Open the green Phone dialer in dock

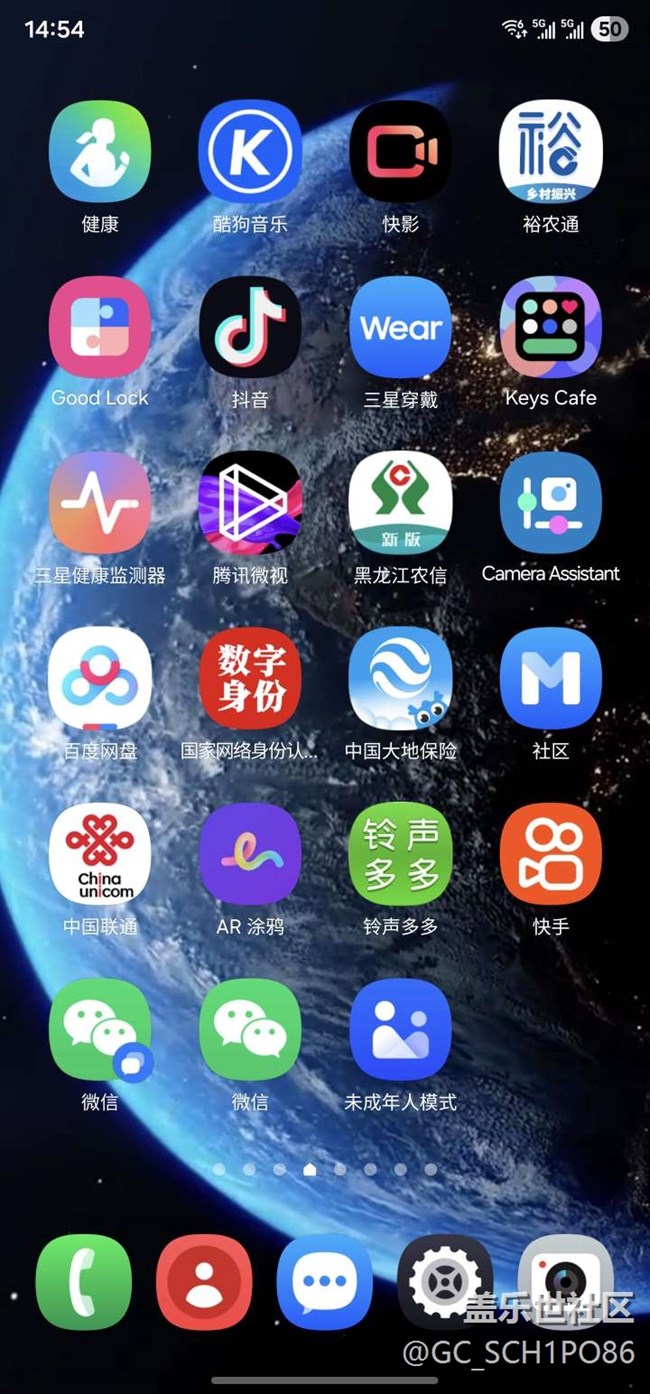tap(84, 1282)
